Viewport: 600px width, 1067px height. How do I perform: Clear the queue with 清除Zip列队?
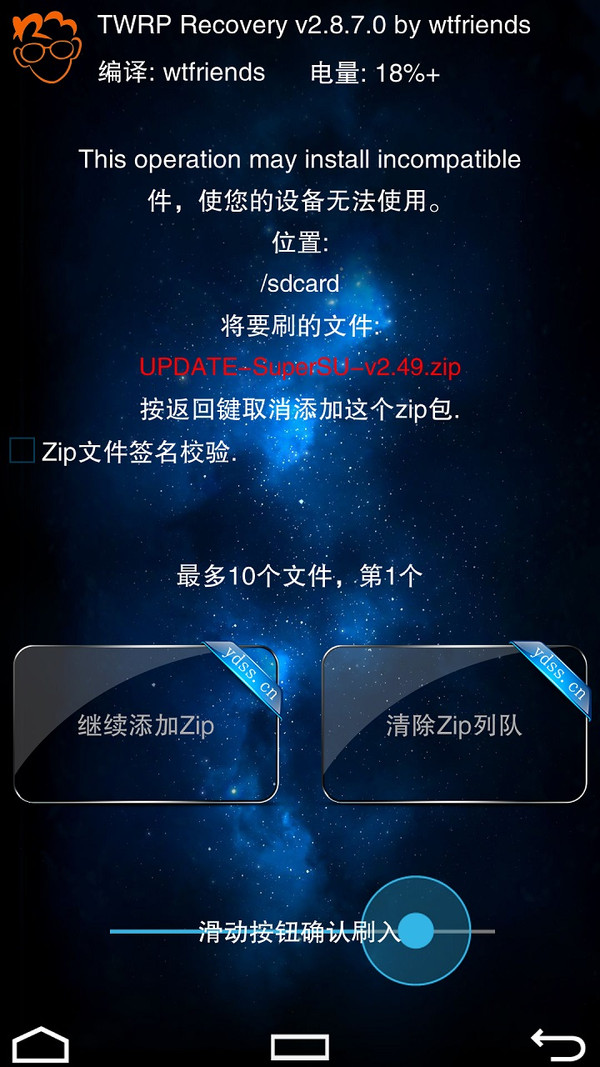(454, 724)
